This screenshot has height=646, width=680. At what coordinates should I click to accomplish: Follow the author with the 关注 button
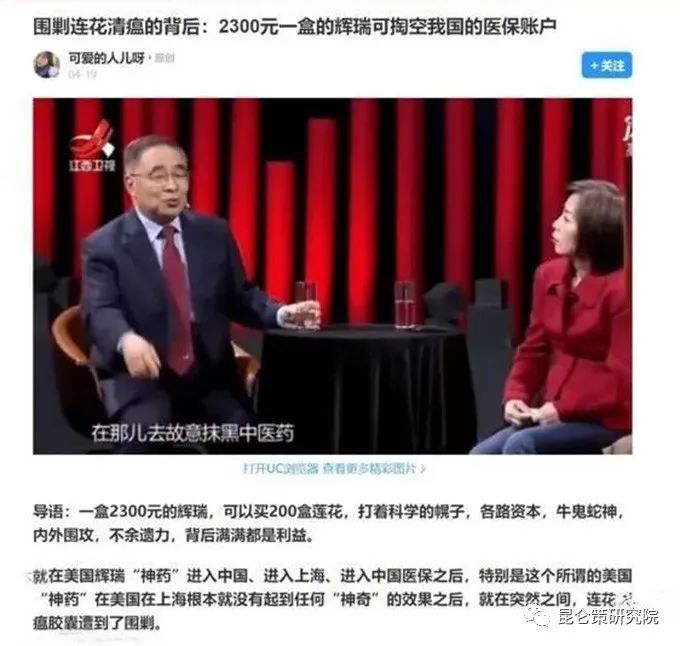pyautogui.click(x=606, y=65)
